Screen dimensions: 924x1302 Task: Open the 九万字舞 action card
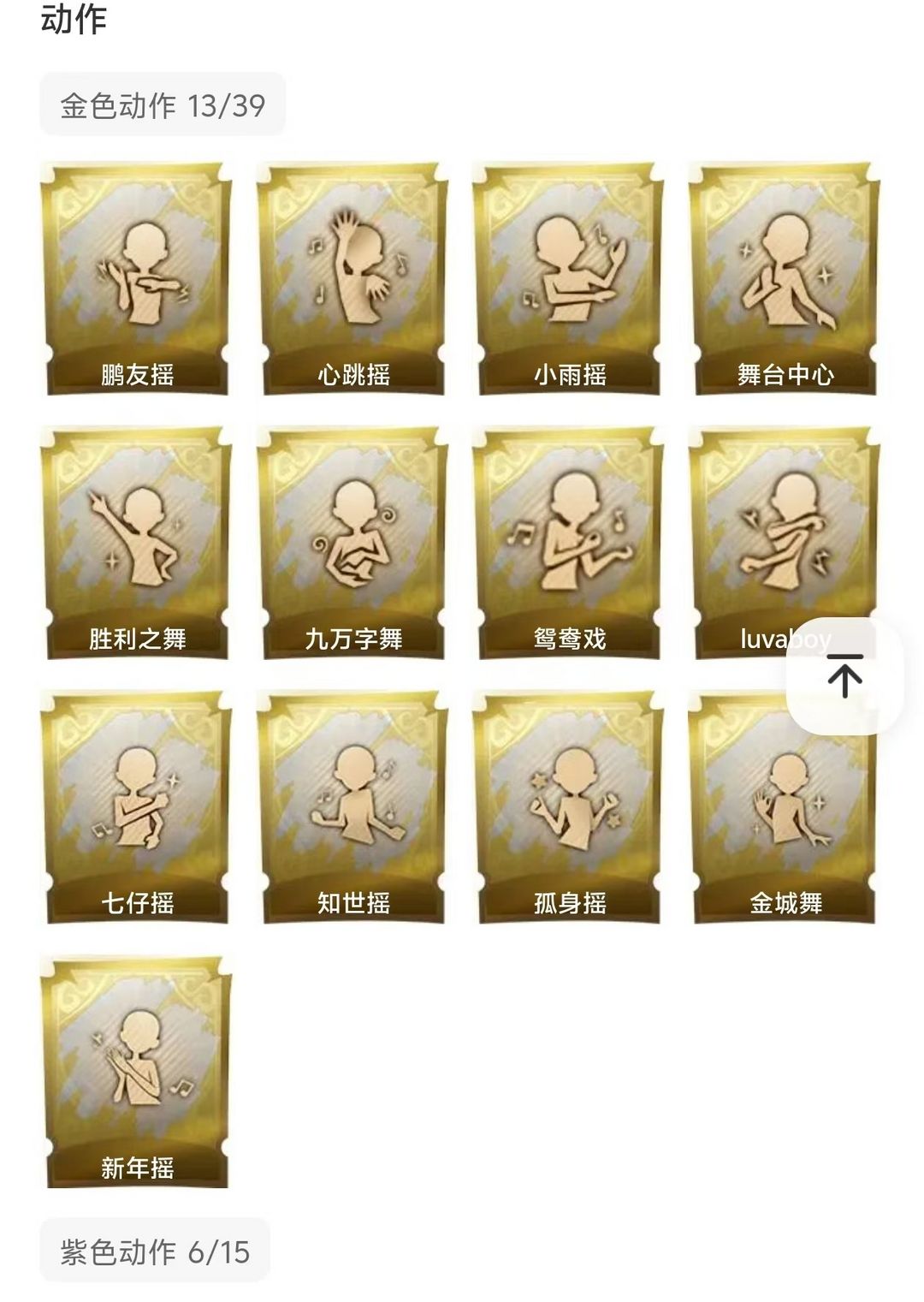pyautogui.click(x=353, y=543)
